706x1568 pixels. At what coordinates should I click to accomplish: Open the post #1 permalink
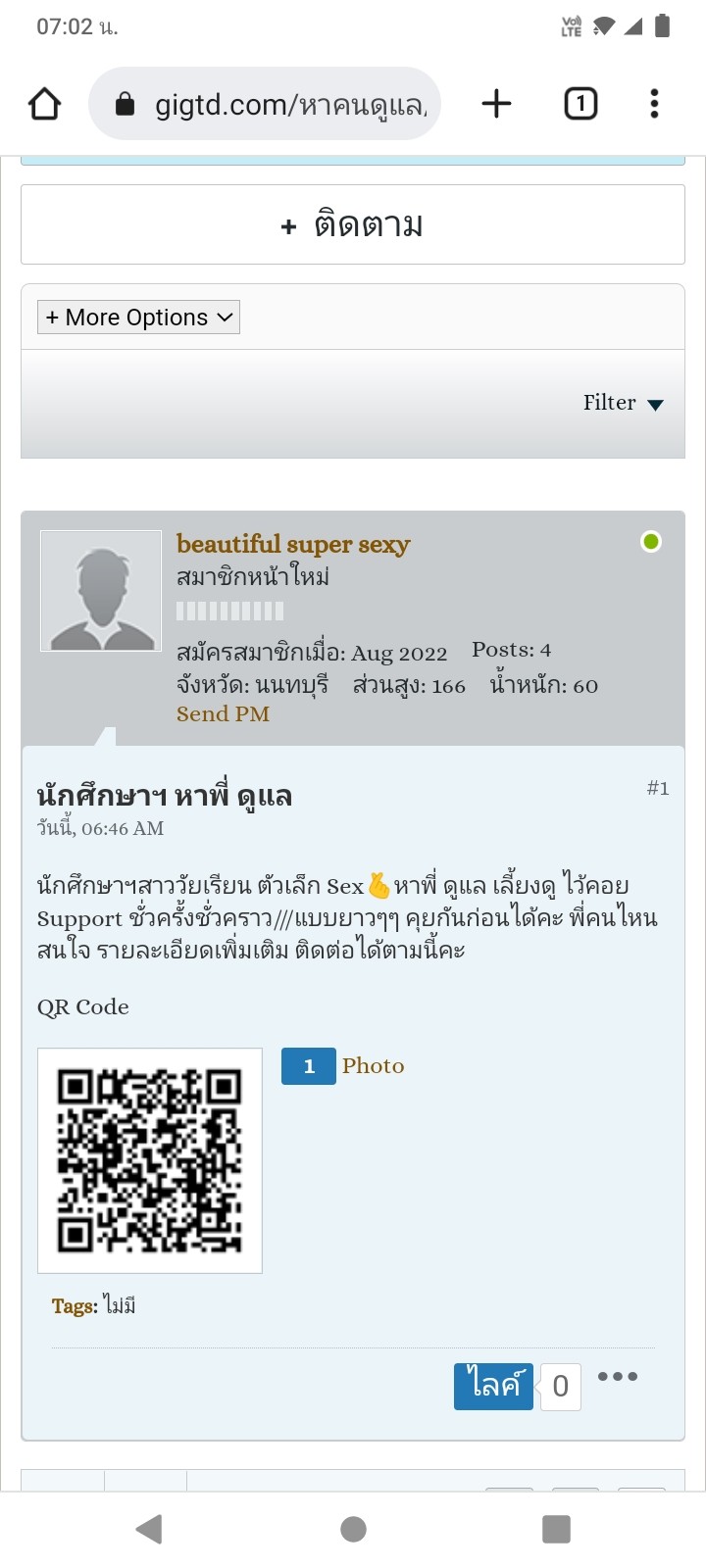click(658, 788)
